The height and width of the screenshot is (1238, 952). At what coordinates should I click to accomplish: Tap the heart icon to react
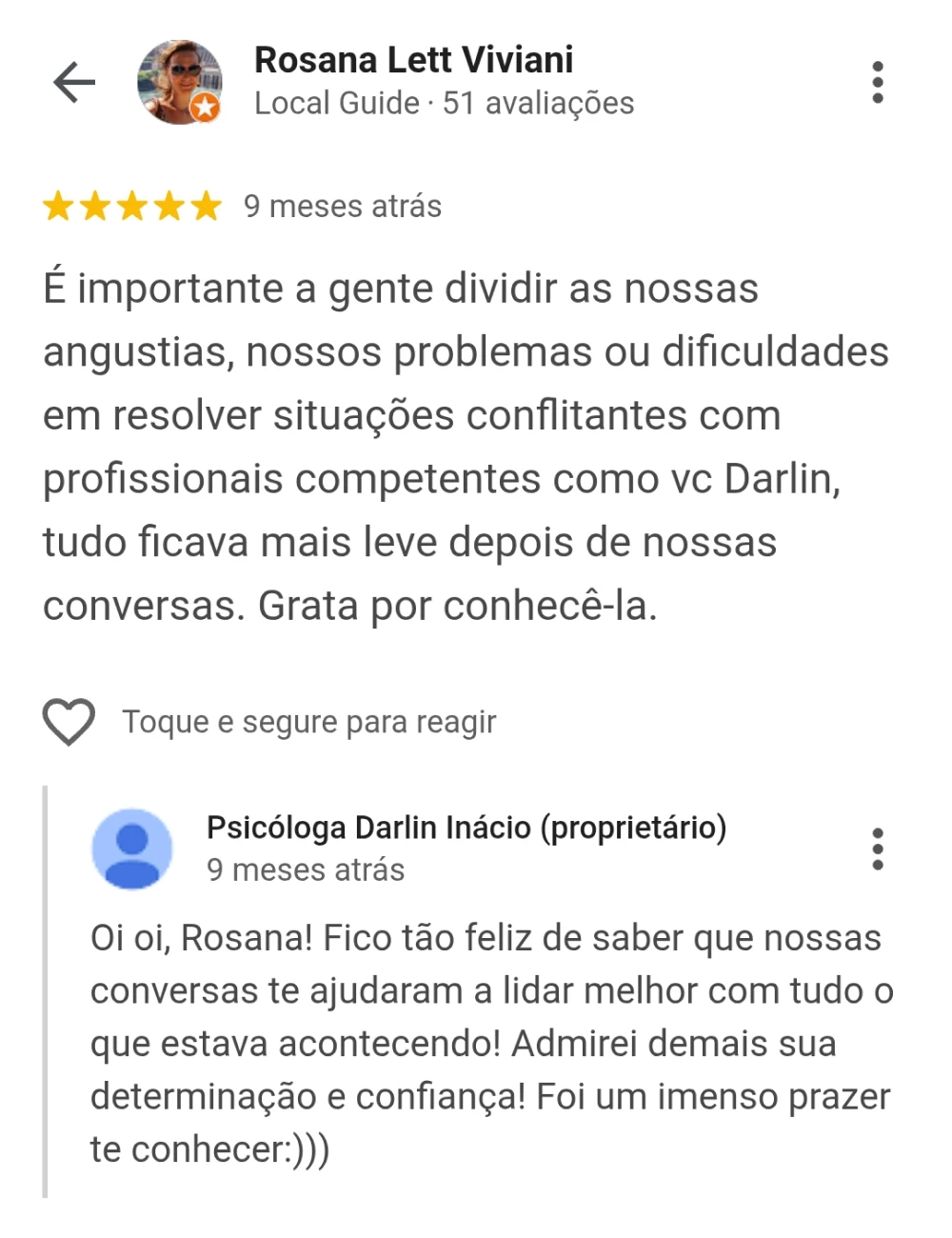[x=69, y=721]
